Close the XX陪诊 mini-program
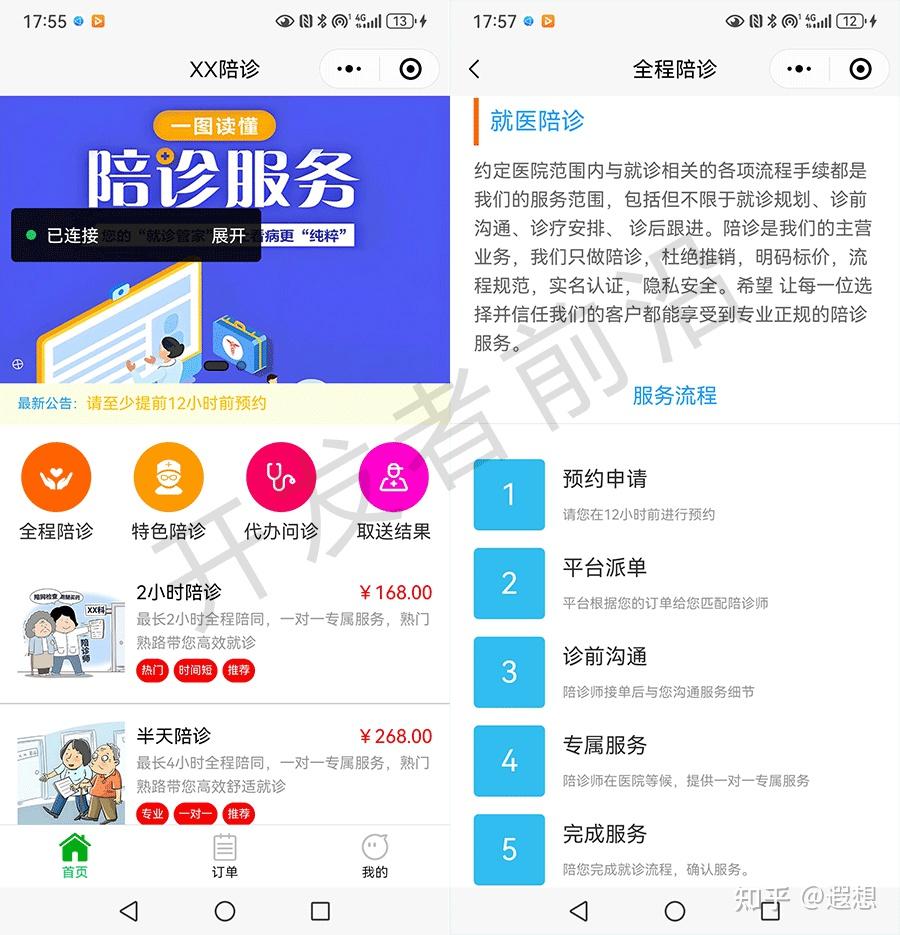This screenshot has width=900, height=935. 410,69
